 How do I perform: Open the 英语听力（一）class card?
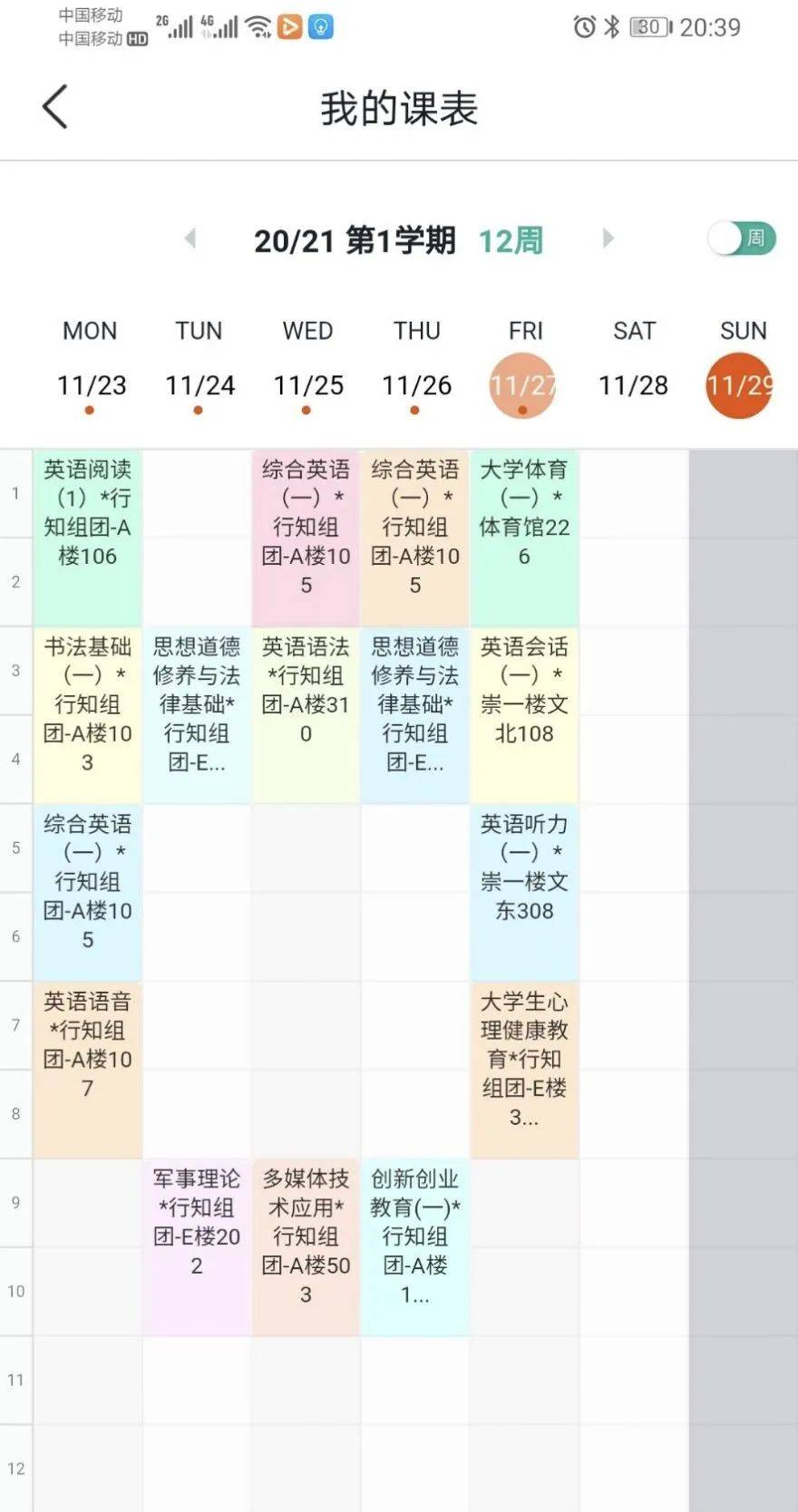524,891
